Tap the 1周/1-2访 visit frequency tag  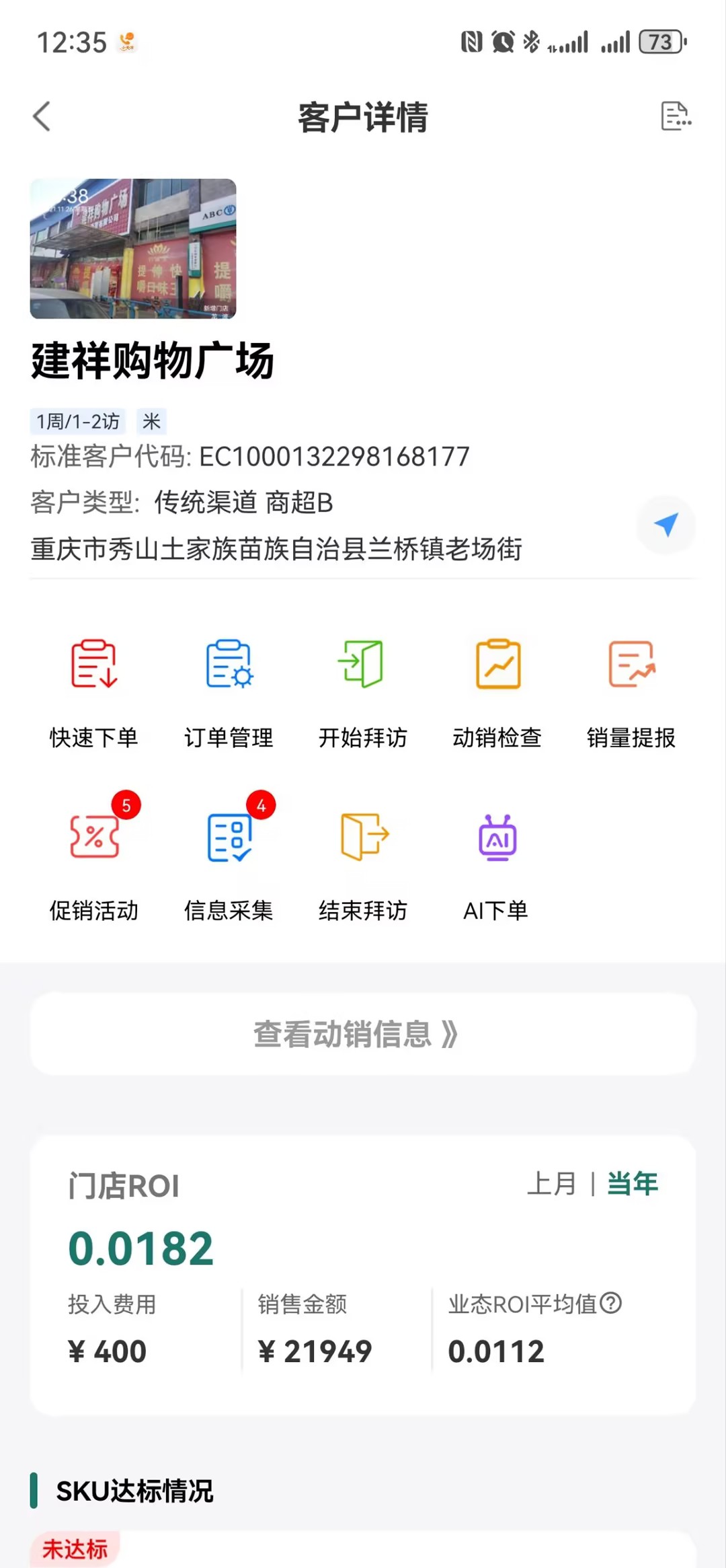pyautogui.click(x=78, y=422)
